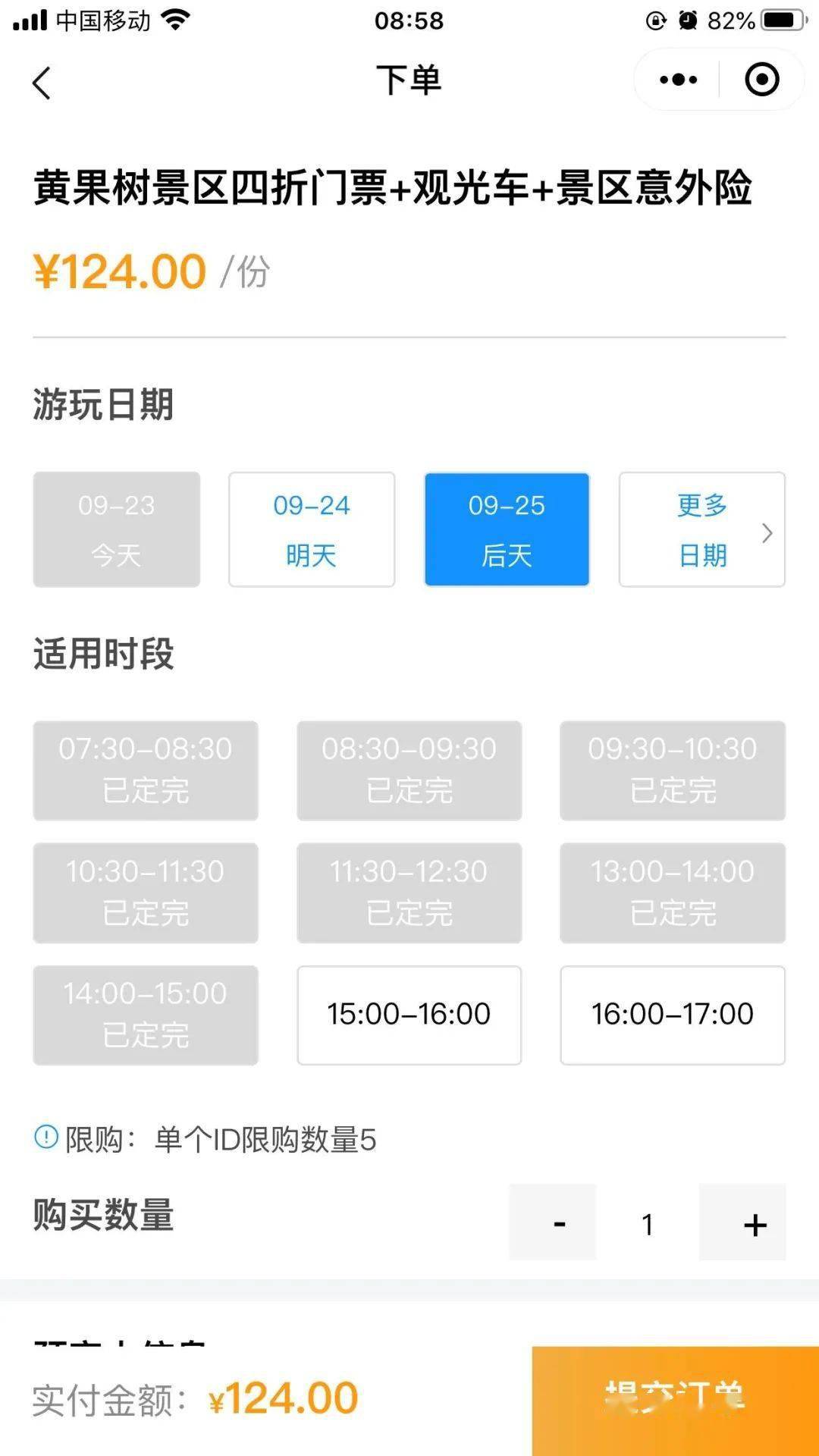Image resolution: width=819 pixels, height=1456 pixels.
Task: Tap the alarm clock icon in the status bar
Action: coord(687,20)
